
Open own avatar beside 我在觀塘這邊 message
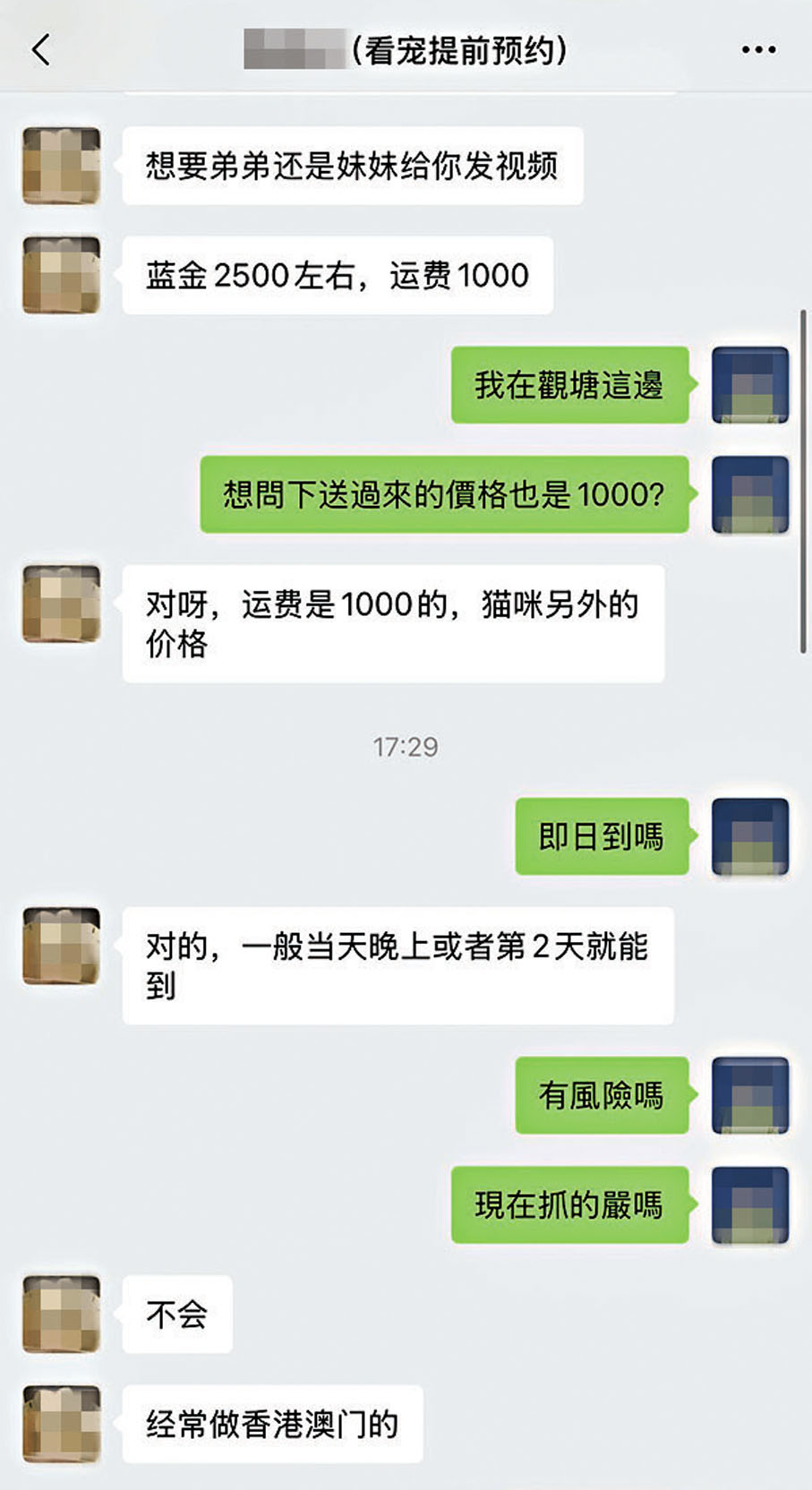[750, 385]
